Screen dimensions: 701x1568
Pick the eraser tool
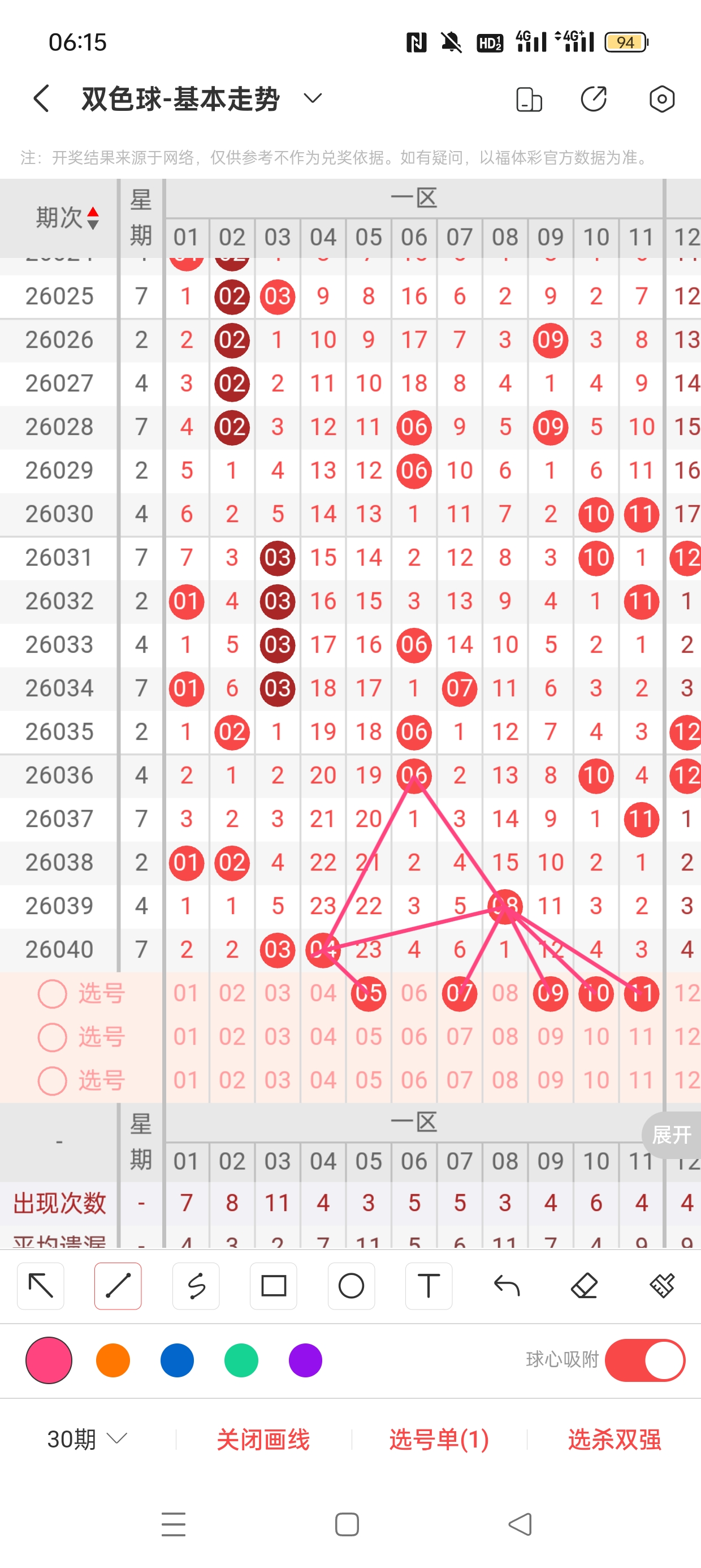[584, 1286]
